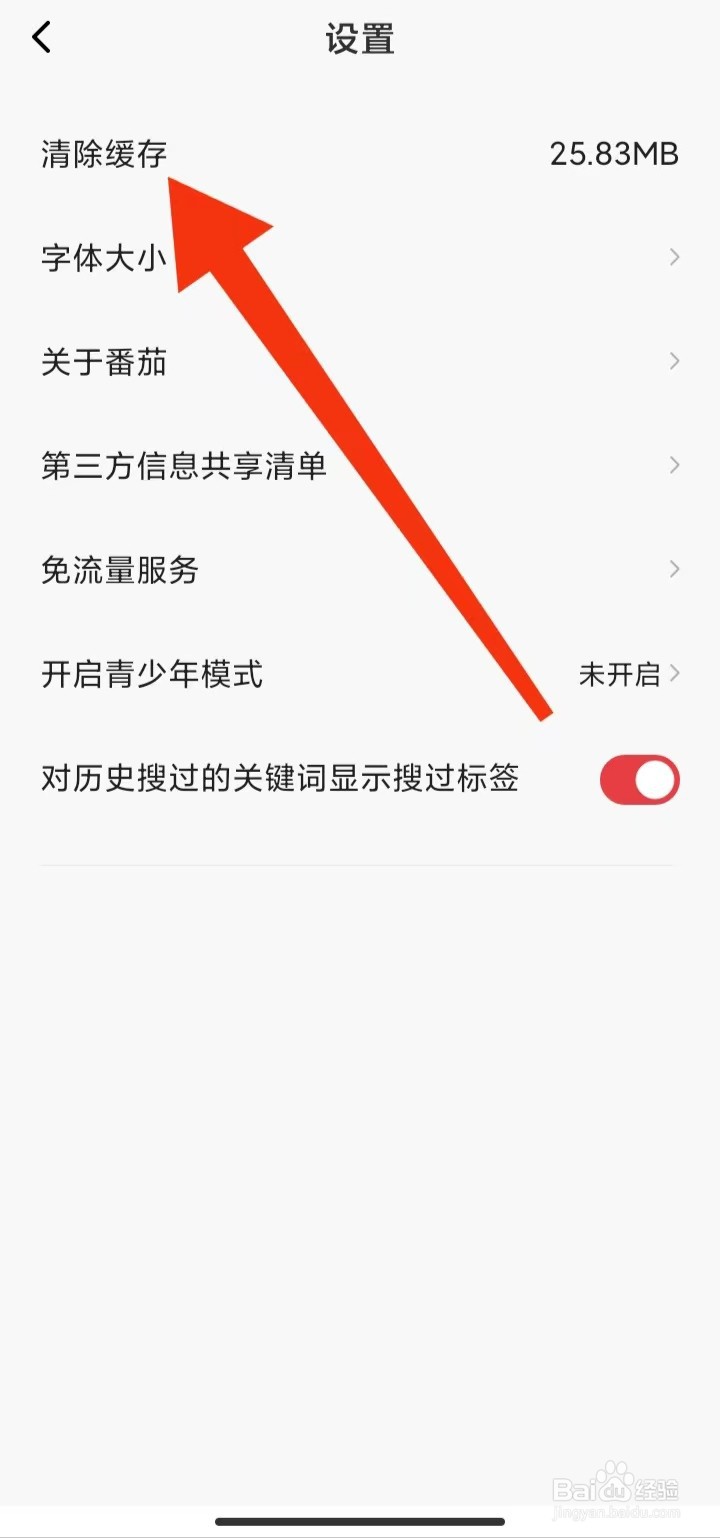Tap the navigation bar at screen bottom
This screenshot has height=1538, width=720.
pos(360,1520)
